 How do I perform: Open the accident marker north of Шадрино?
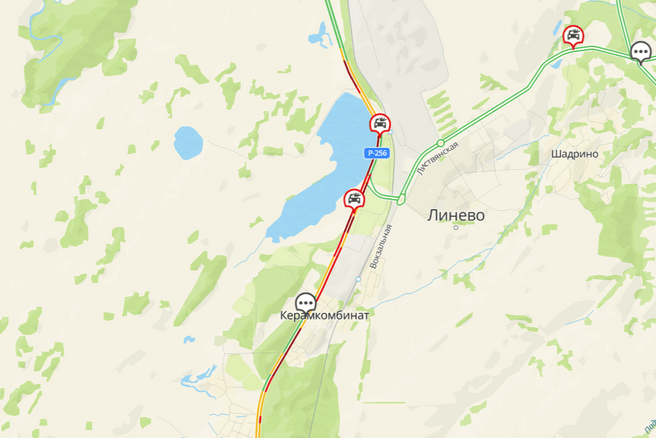[x=573, y=36]
